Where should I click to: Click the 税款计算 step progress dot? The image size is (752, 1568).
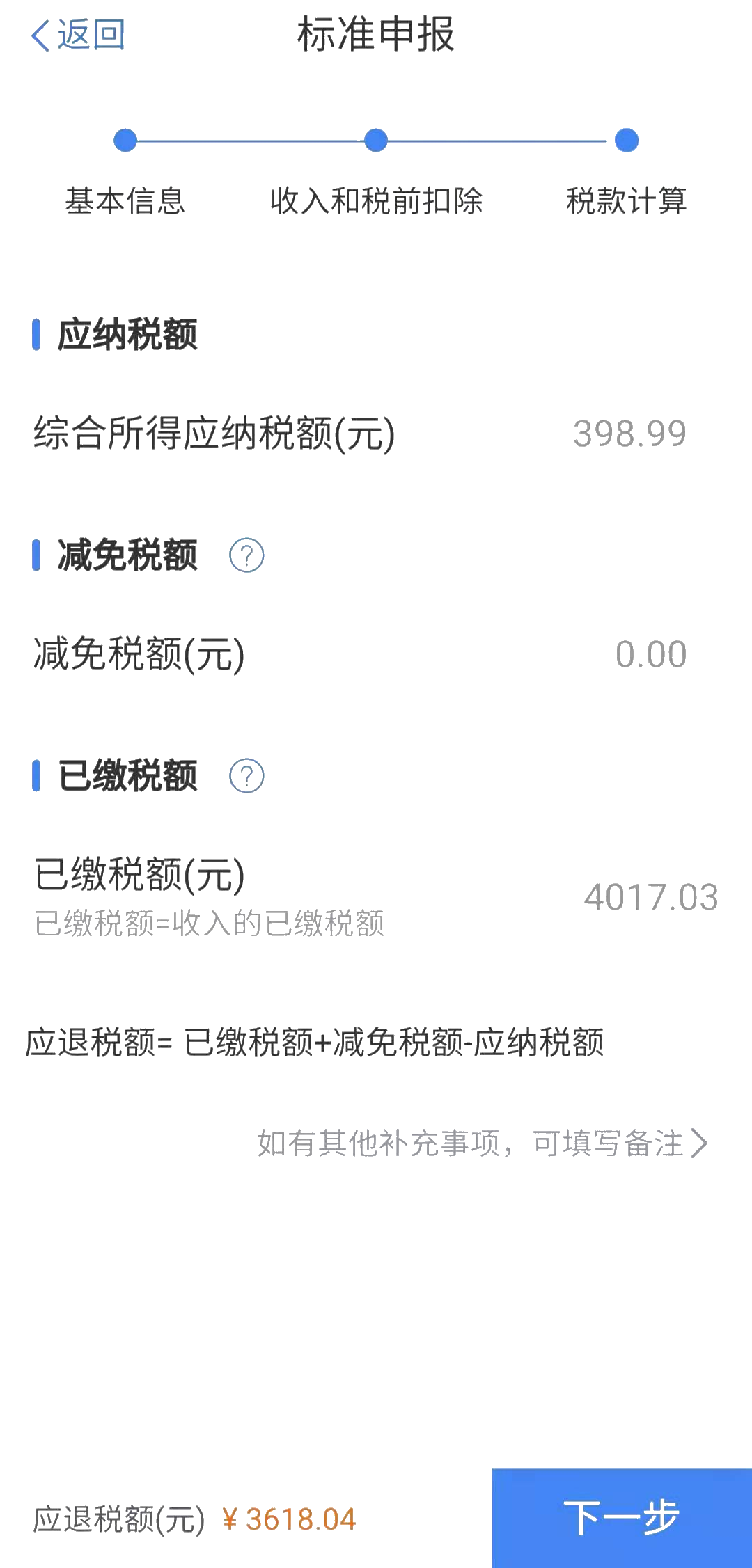(625, 139)
